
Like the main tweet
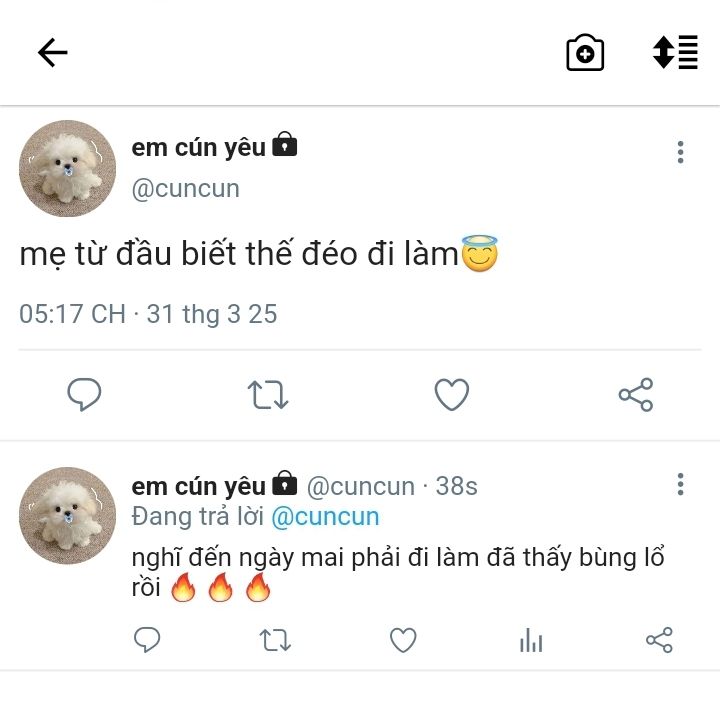click(x=452, y=395)
